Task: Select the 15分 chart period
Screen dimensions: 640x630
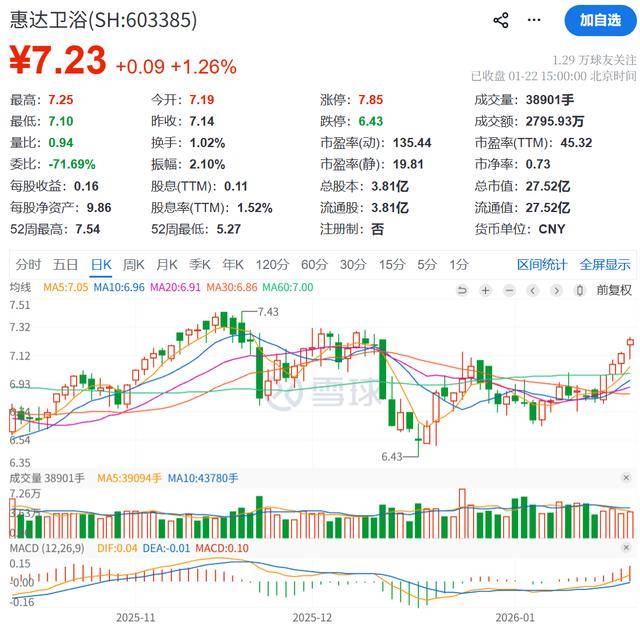Action: click(392, 265)
